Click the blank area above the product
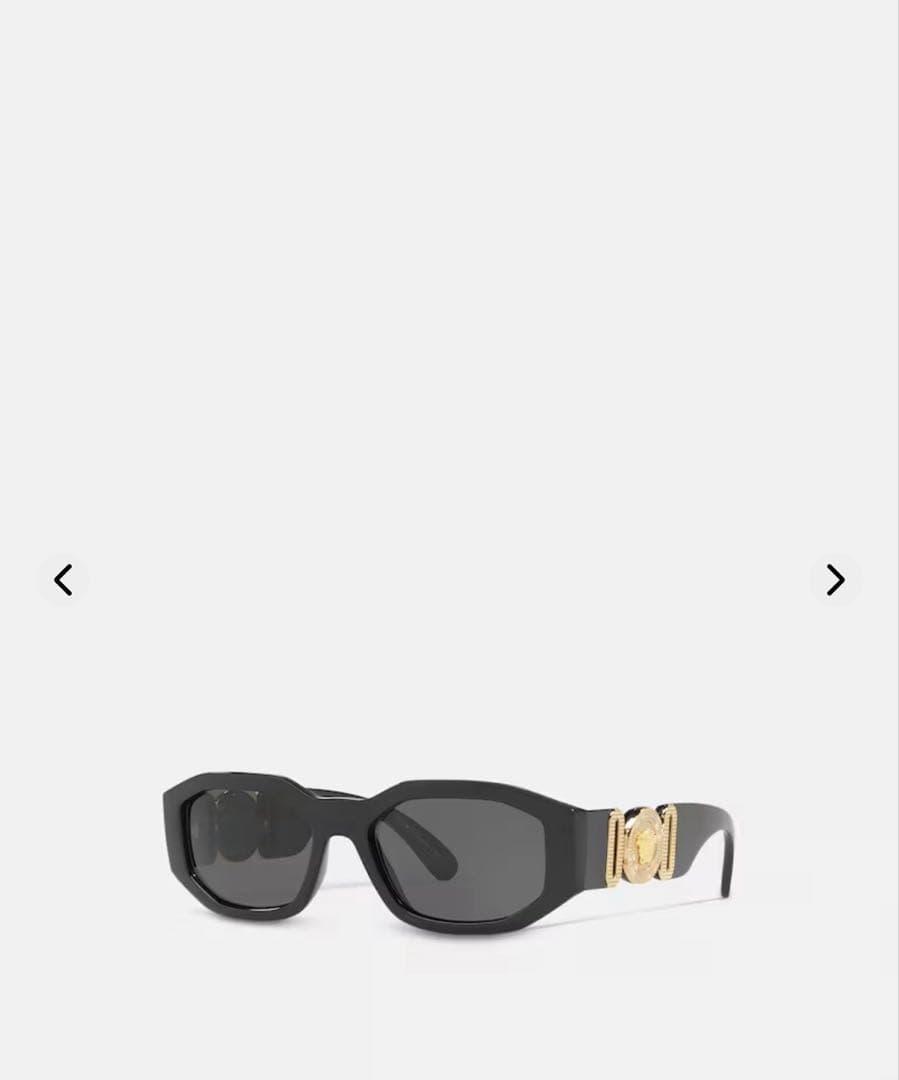 450,300
